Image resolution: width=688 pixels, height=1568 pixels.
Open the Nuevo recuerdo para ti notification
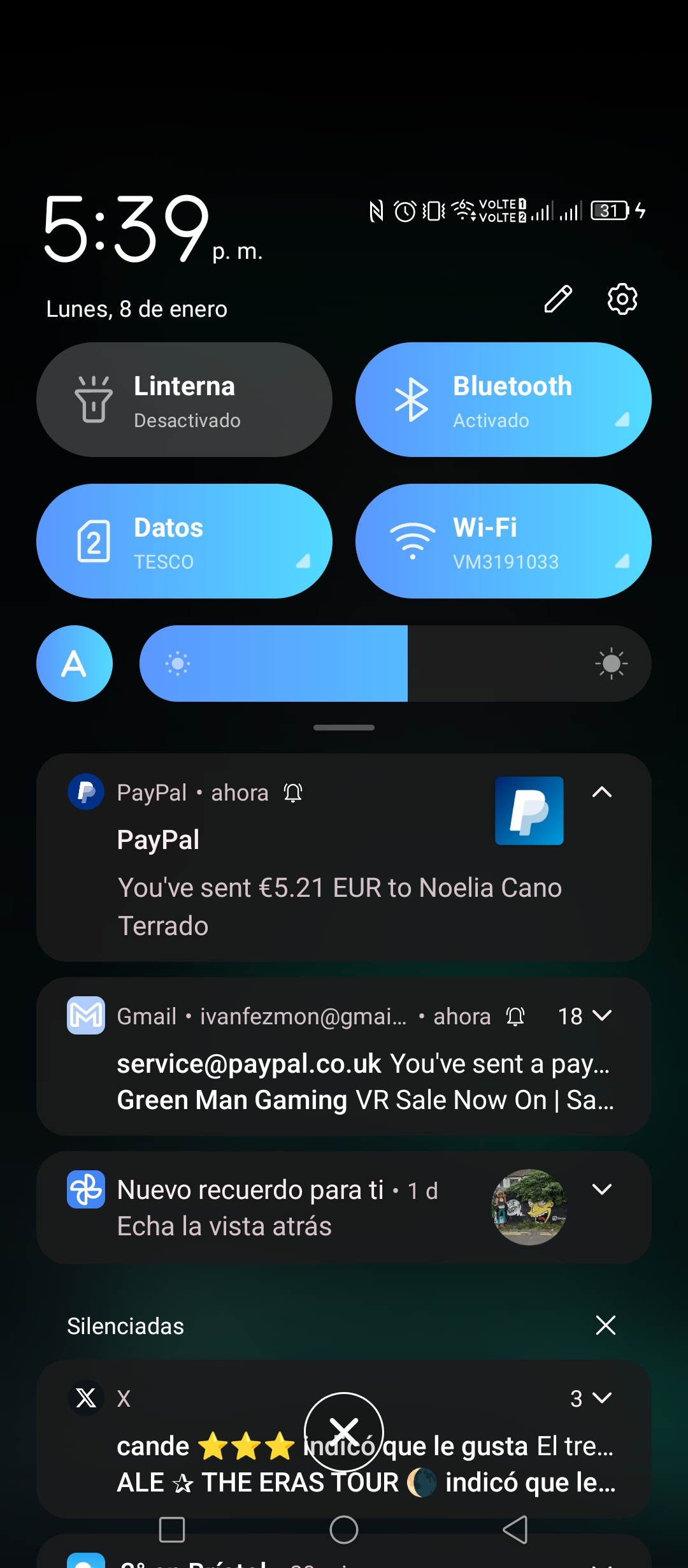tap(344, 1208)
